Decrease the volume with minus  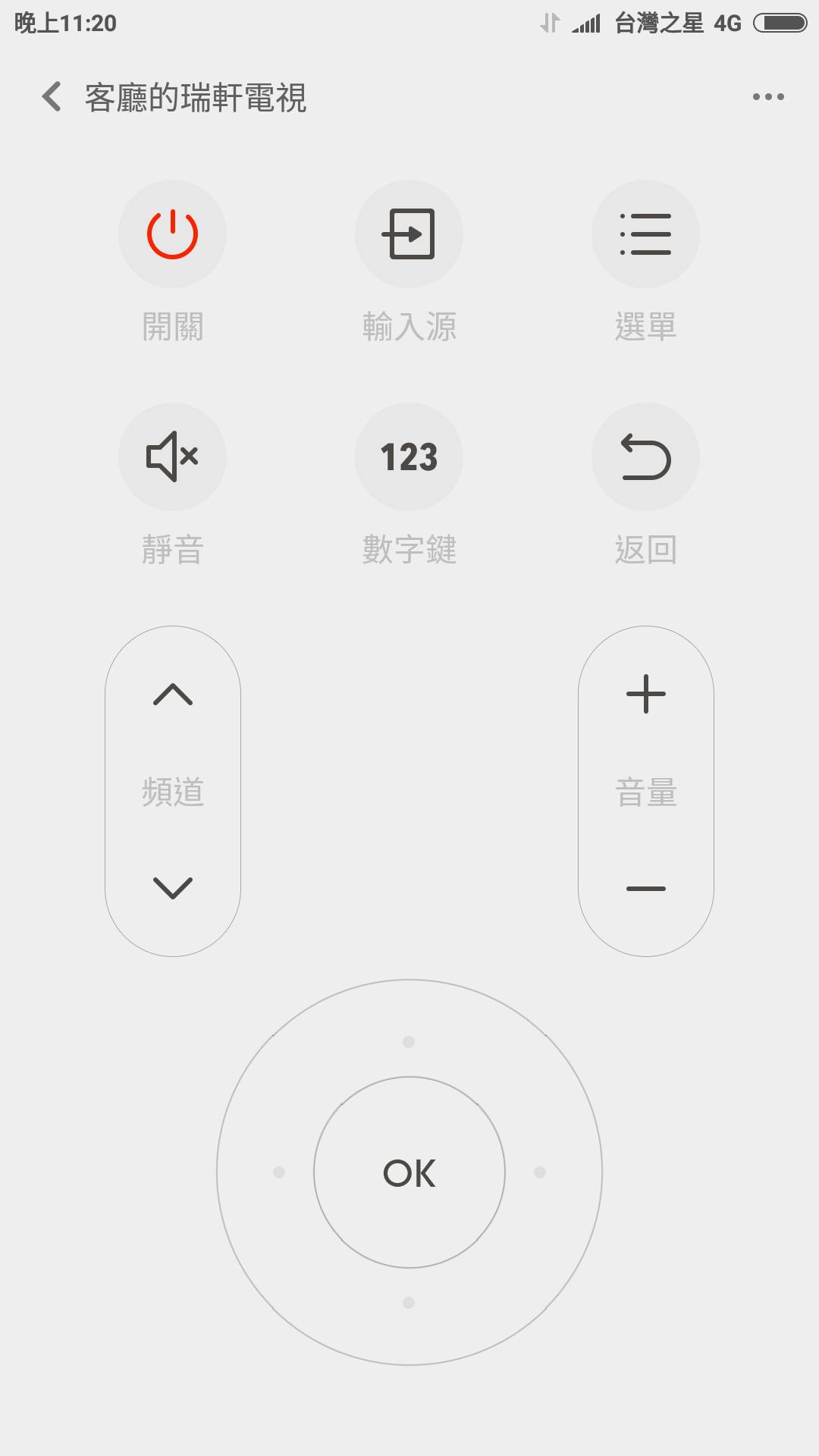[x=646, y=888]
